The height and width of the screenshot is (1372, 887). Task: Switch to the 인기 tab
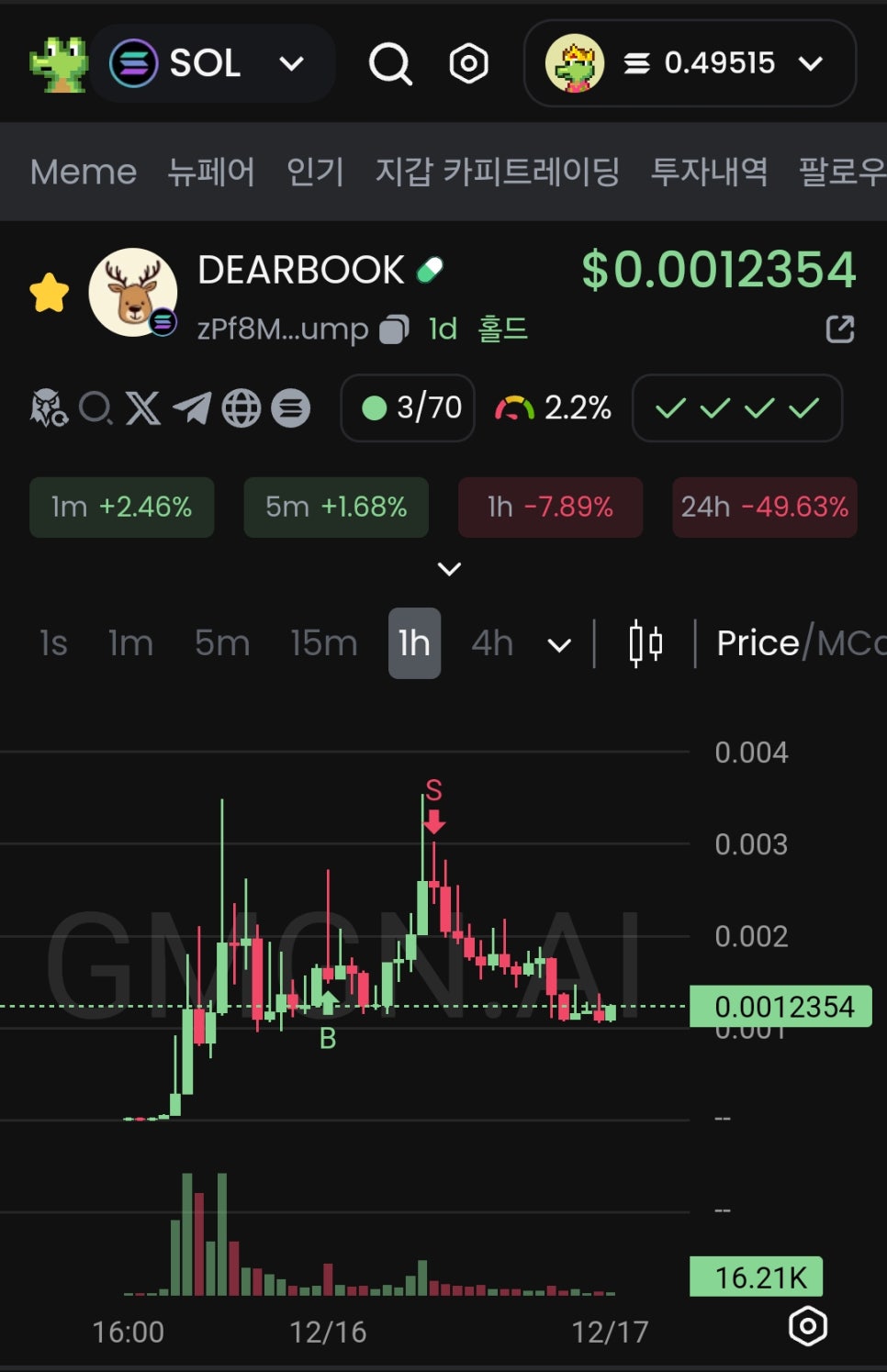[x=315, y=172]
